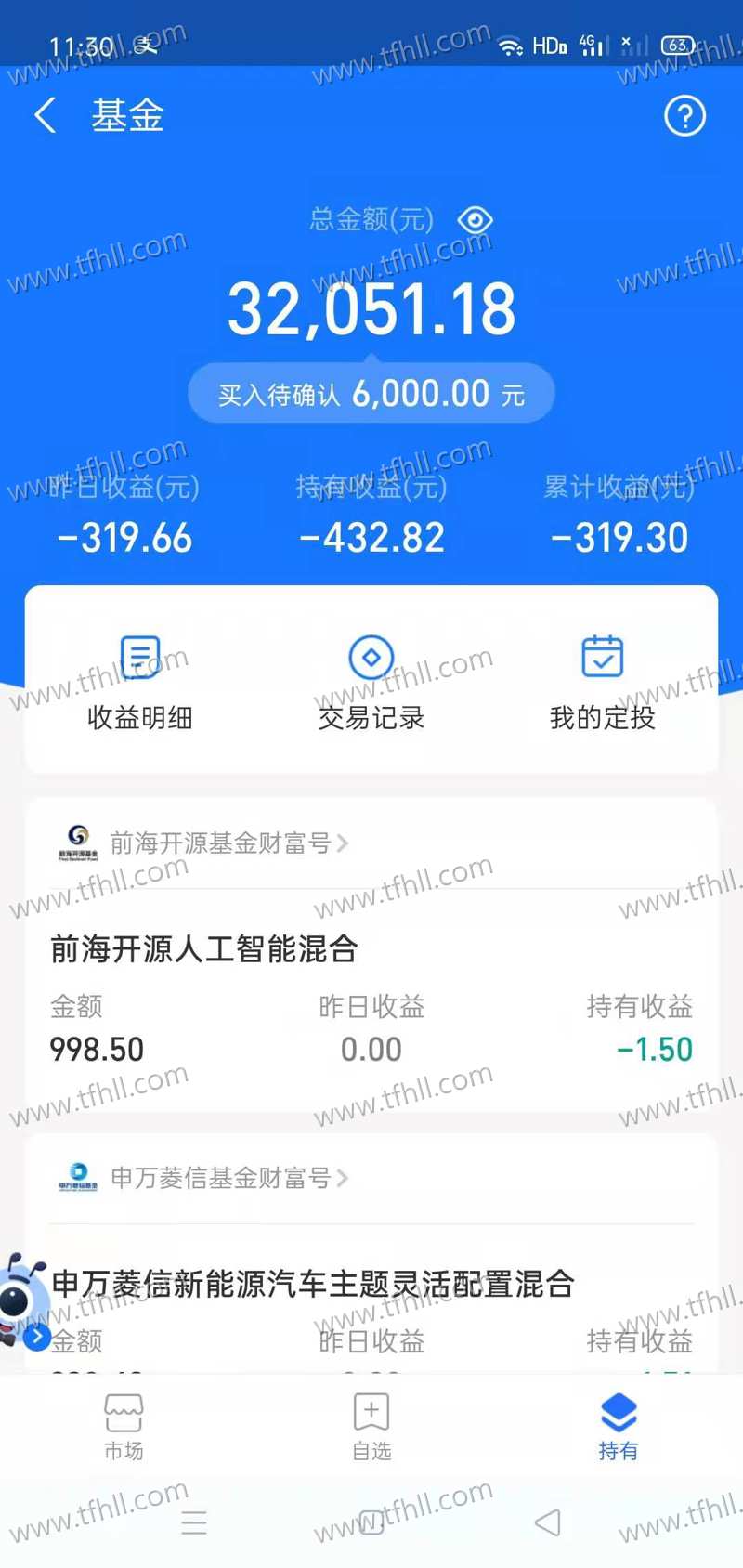Open the help question mark icon
This screenshot has height=1568, width=743.
click(684, 116)
